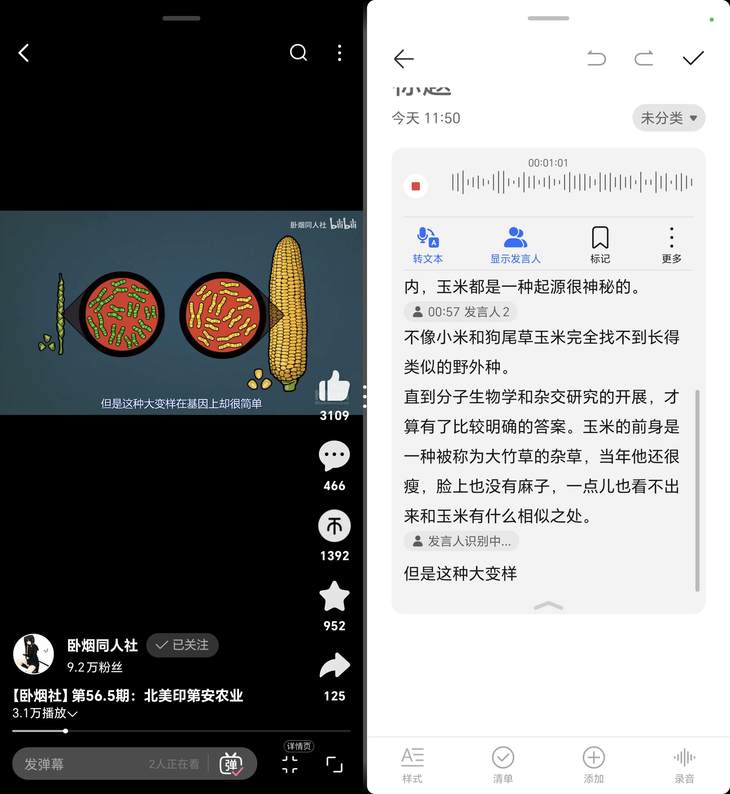The image size is (730, 794).
Task: Open the 清单 checklist tool
Action: click(503, 765)
